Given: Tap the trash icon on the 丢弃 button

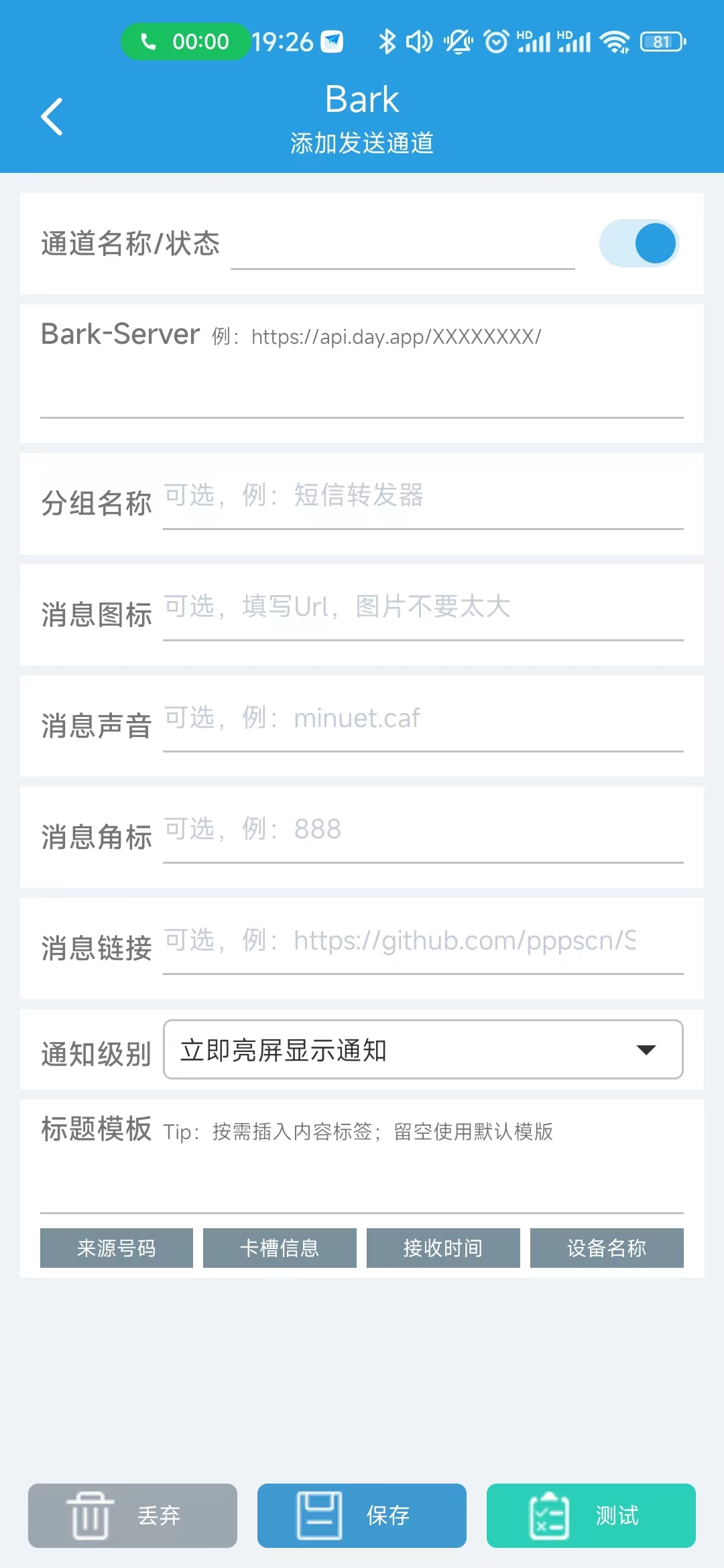Looking at the screenshot, I should coord(87,1516).
